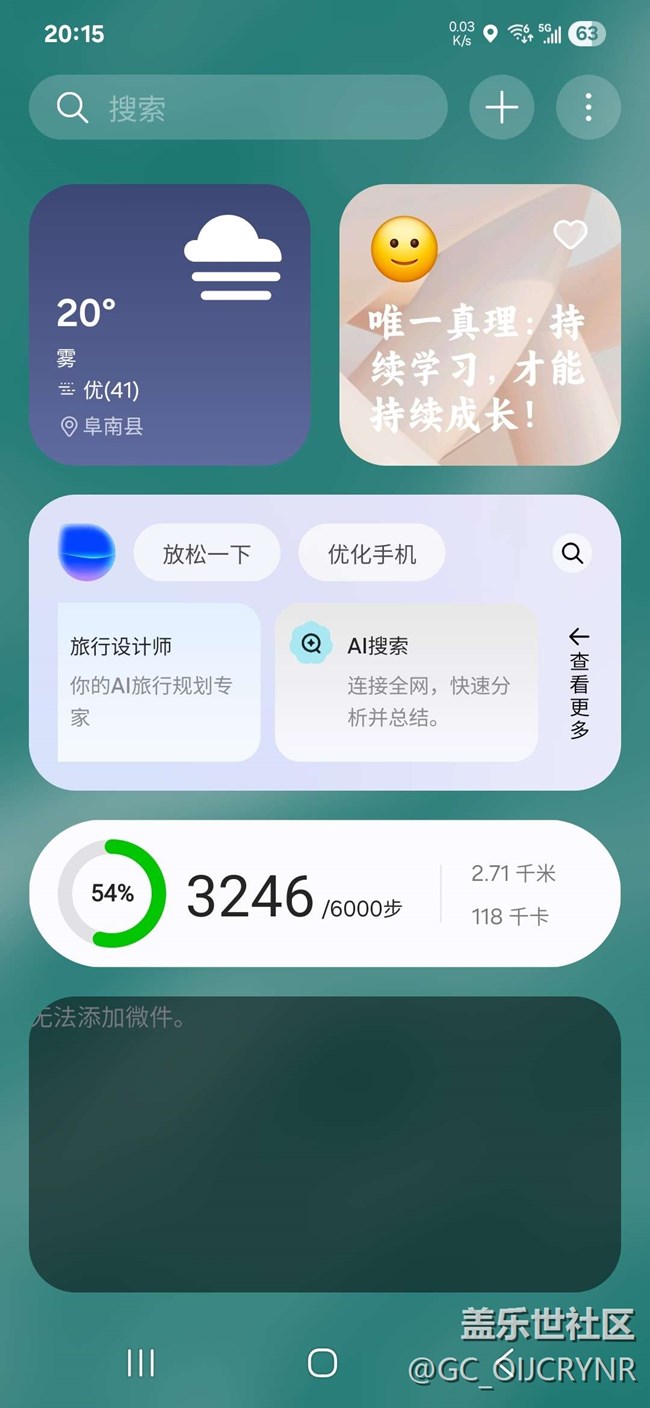The height and width of the screenshot is (1408, 650).
Task: Add a new widget with plus button
Action: [502, 107]
